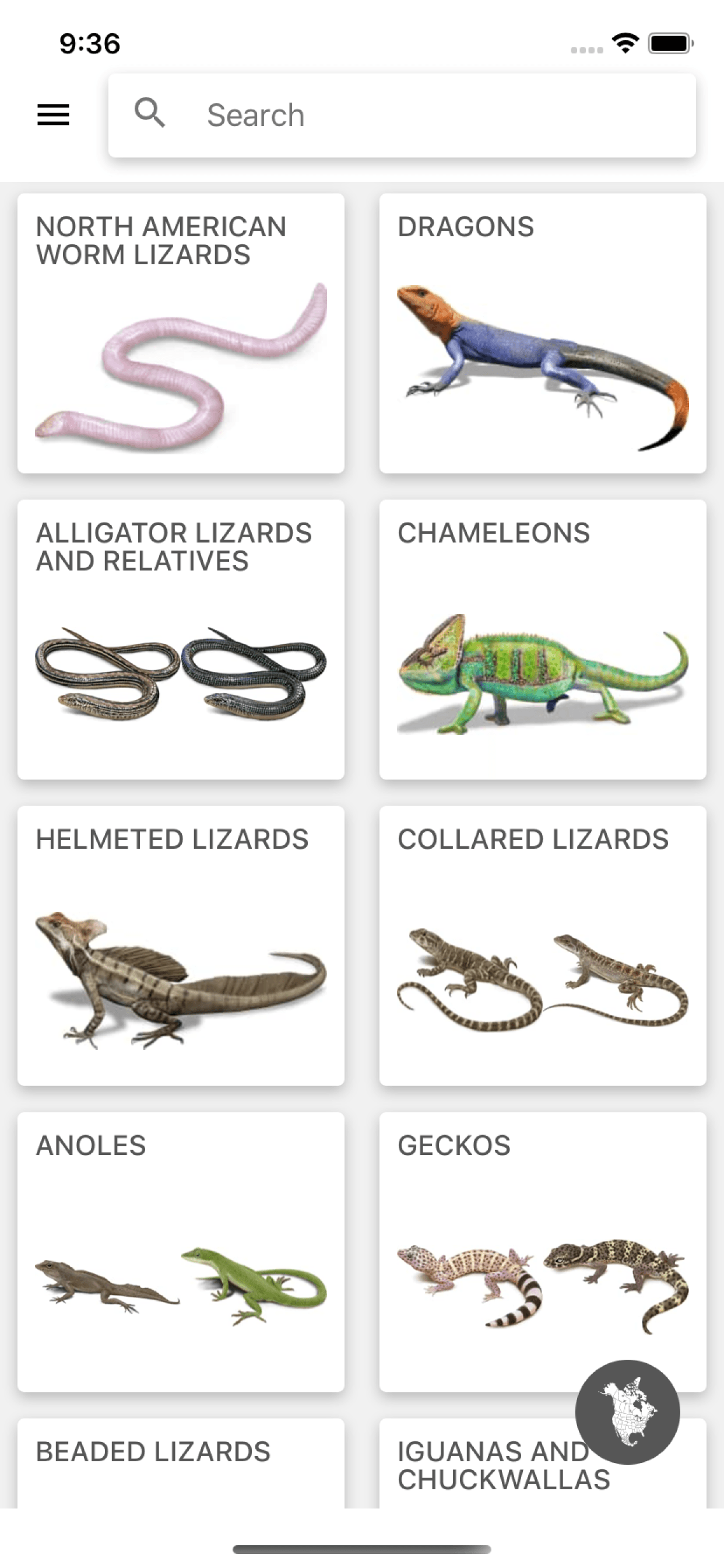724x1568 pixels.
Task: Open Helmeted Lizards card
Action: pyautogui.click(x=181, y=946)
